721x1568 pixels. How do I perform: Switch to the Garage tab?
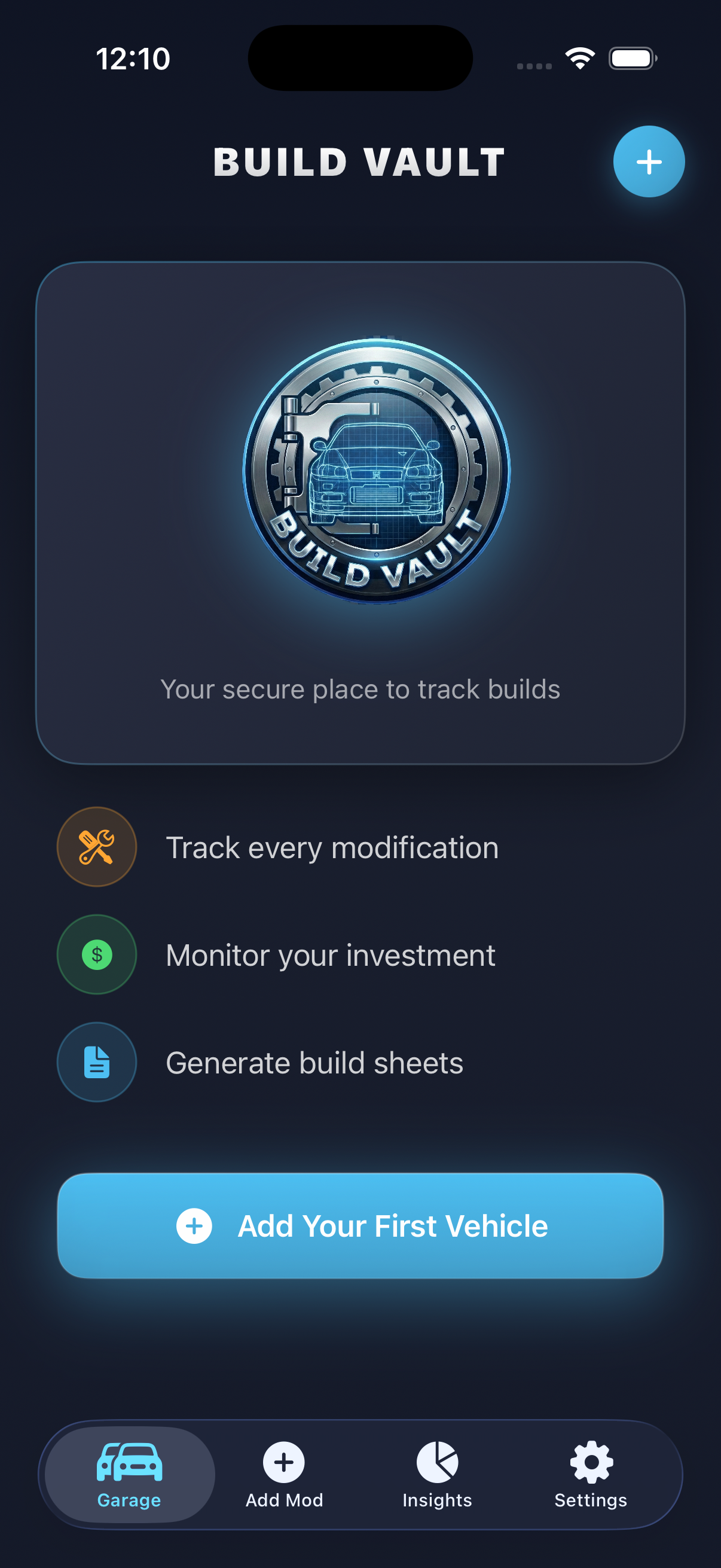[130, 1474]
